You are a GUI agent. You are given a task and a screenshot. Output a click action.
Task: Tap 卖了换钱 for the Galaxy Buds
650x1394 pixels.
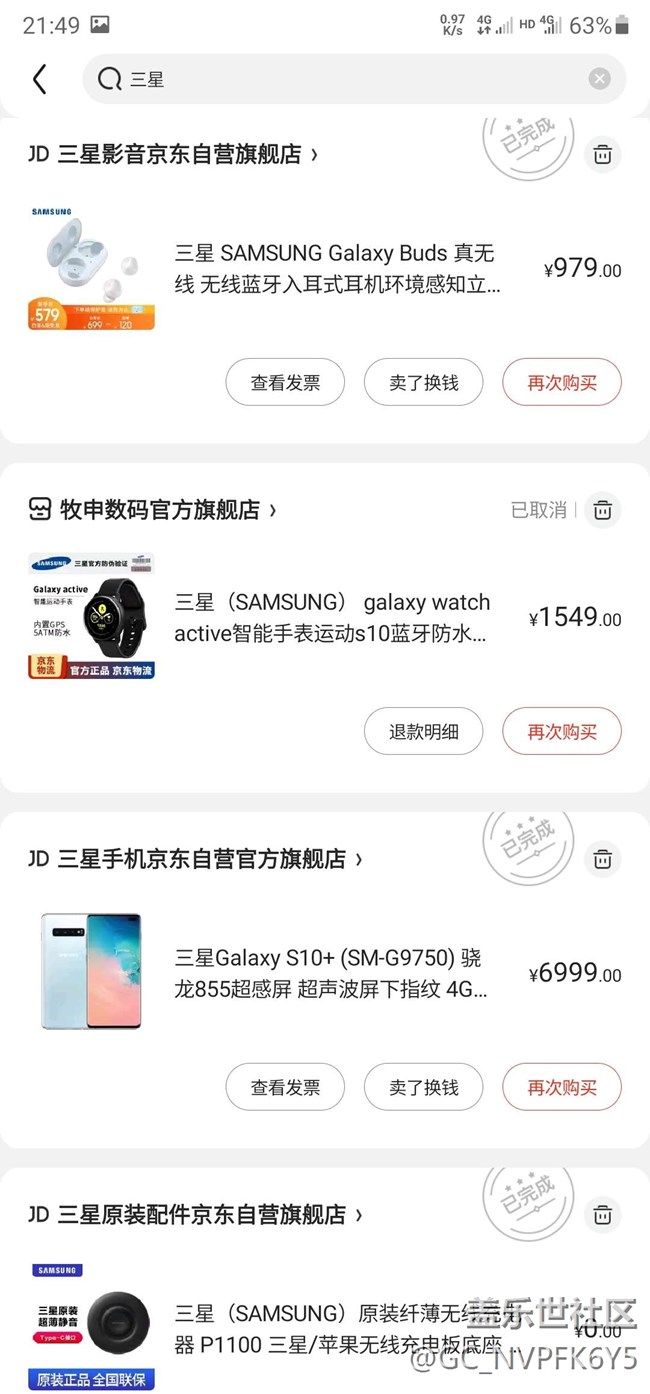click(423, 382)
